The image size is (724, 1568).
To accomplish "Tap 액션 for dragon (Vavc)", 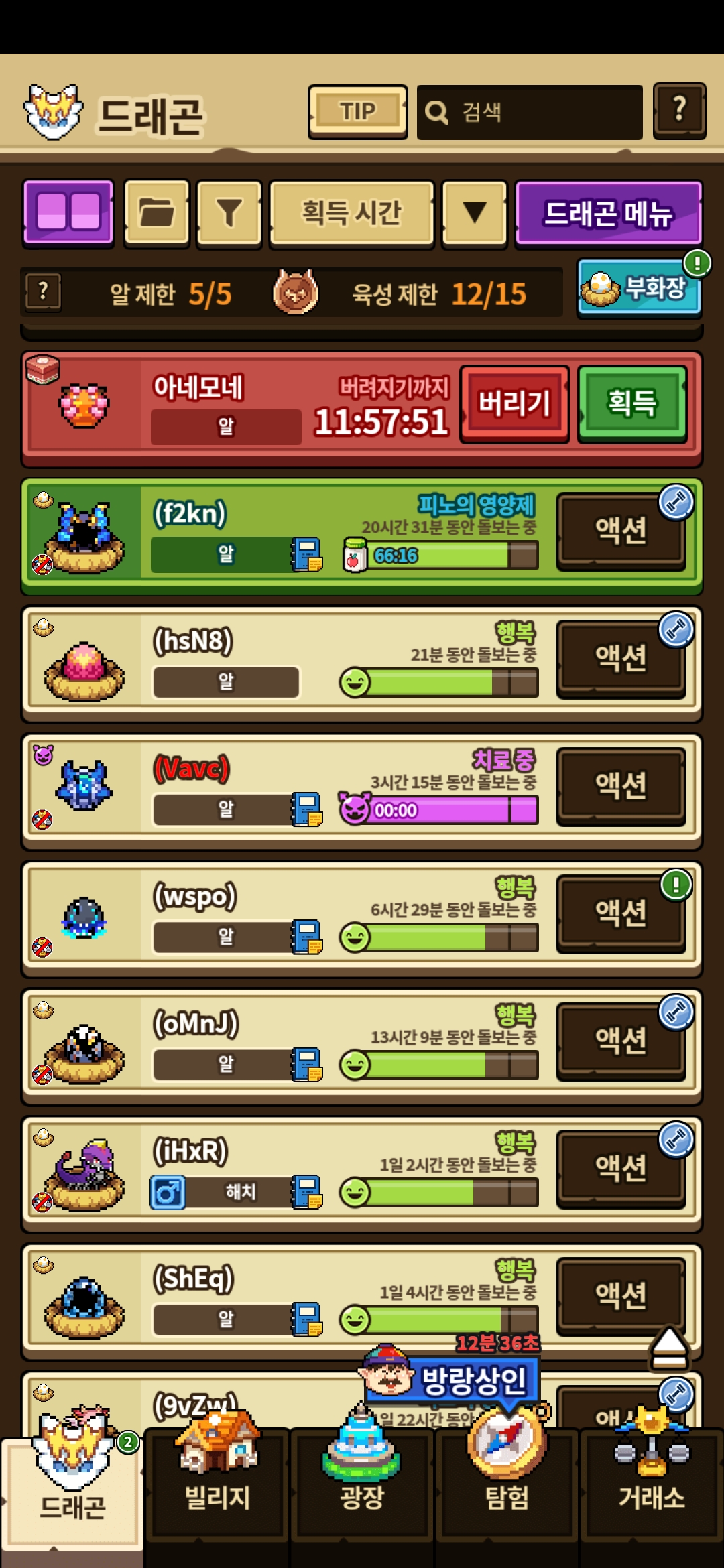I will (621, 785).
